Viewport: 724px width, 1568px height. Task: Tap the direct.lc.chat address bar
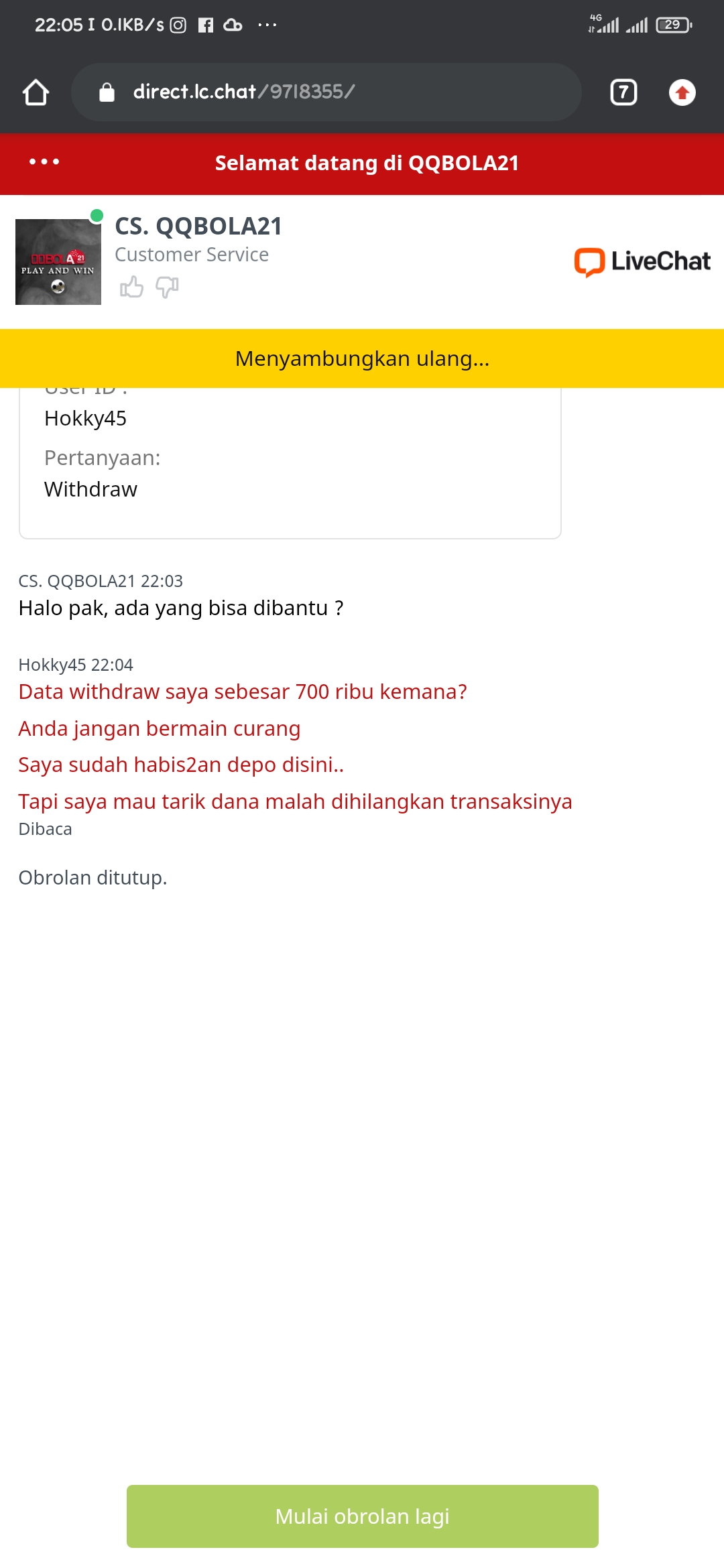pos(326,92)
